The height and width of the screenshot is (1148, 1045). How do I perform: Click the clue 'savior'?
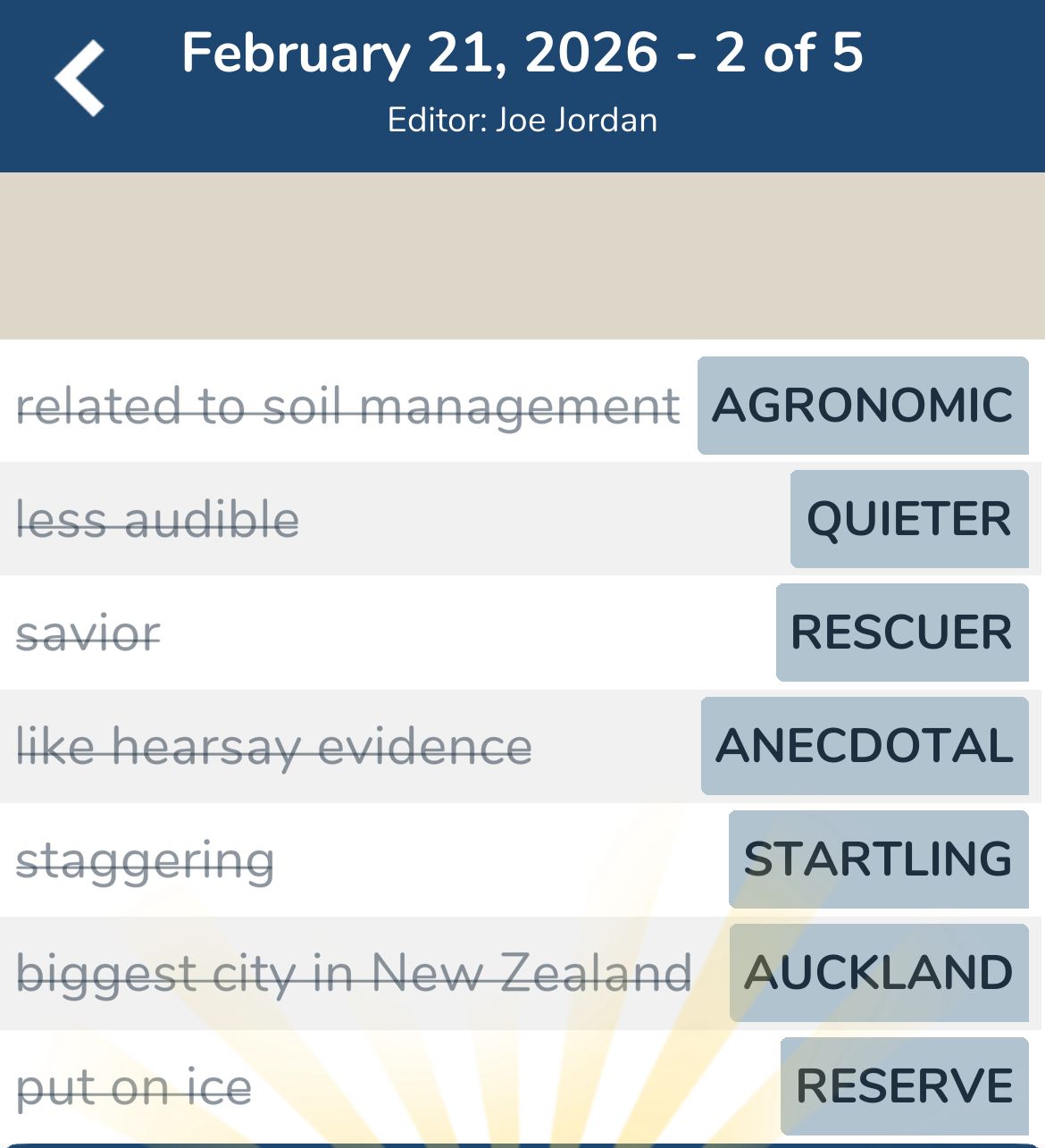click(x=89, y=632)
